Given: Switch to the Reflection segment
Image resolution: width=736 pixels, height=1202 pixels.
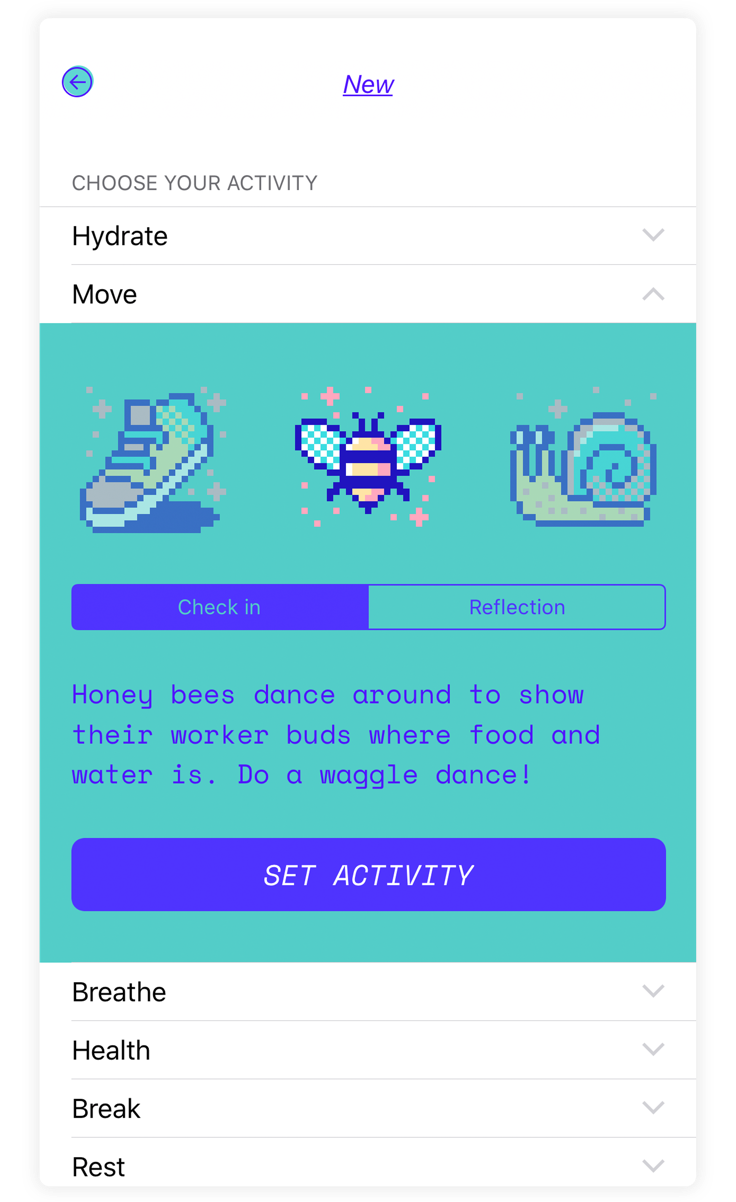Looking at the screenshot, I should pyautogui.click(x=516, y=607).
